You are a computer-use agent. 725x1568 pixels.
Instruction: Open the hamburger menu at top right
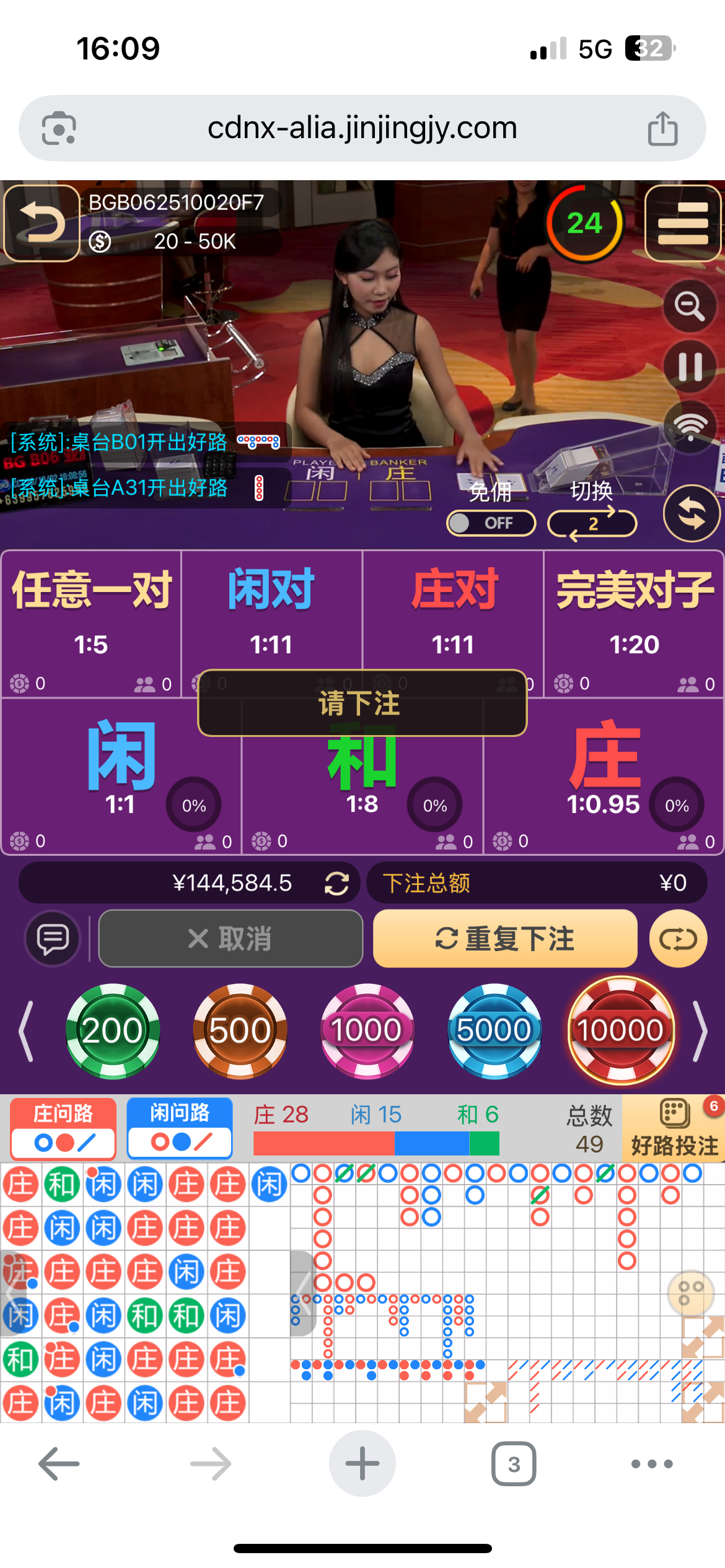click(x=682, y=224)
